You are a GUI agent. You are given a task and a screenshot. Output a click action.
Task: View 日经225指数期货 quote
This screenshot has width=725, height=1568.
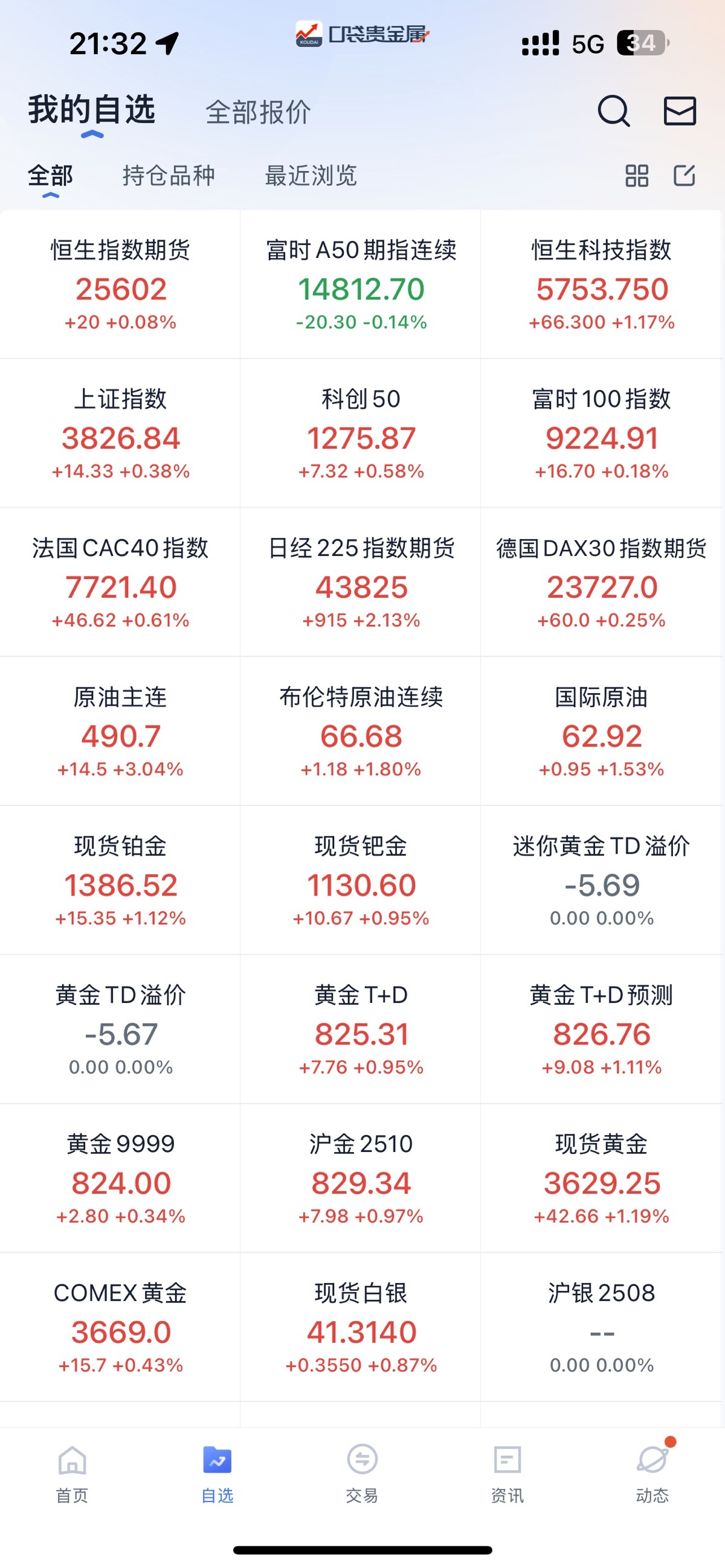pyautogui.click(x=361, y=583)
